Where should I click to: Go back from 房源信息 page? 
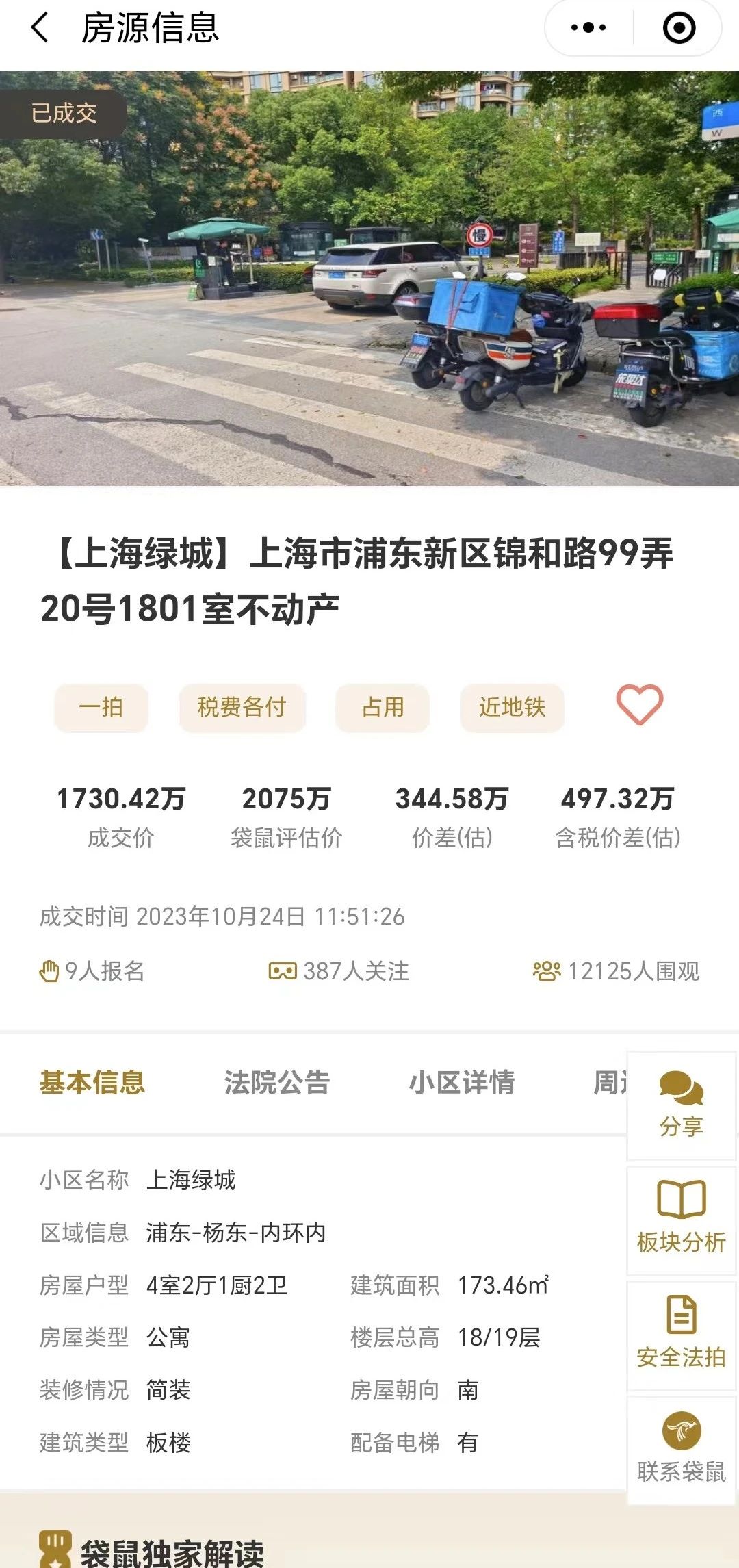point(40,28)
